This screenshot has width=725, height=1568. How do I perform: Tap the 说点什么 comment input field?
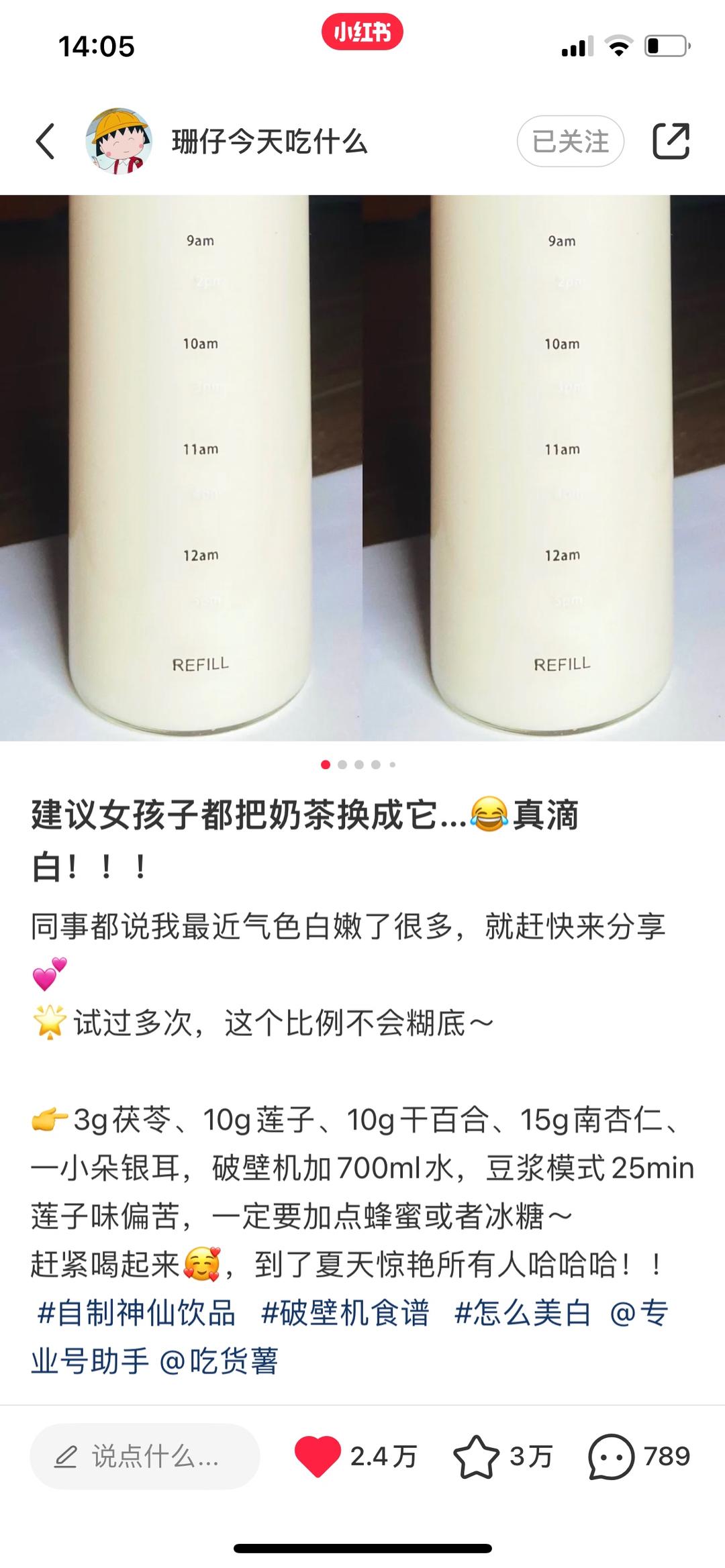pos(145,1457)
